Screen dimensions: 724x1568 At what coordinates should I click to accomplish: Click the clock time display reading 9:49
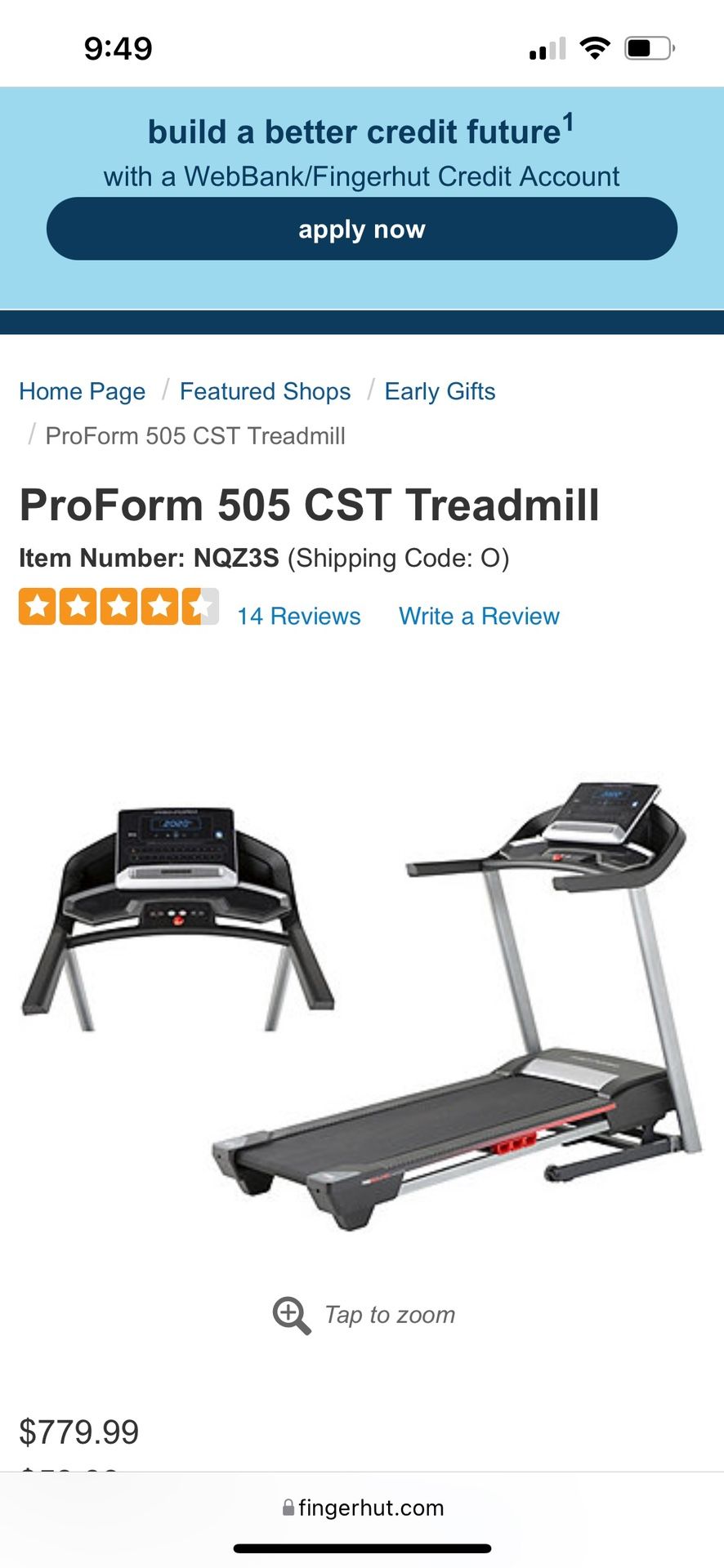tap(119, 47)
